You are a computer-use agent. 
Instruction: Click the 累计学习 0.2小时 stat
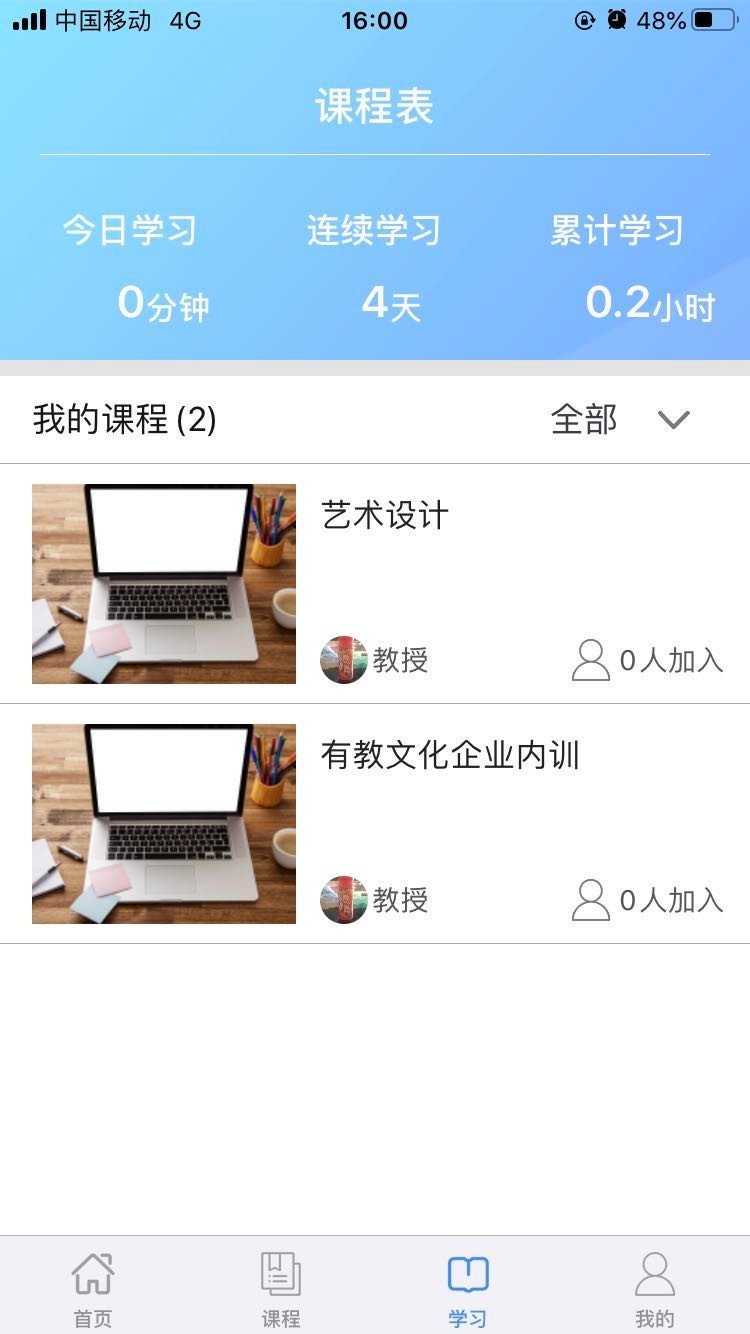point(616,265)
